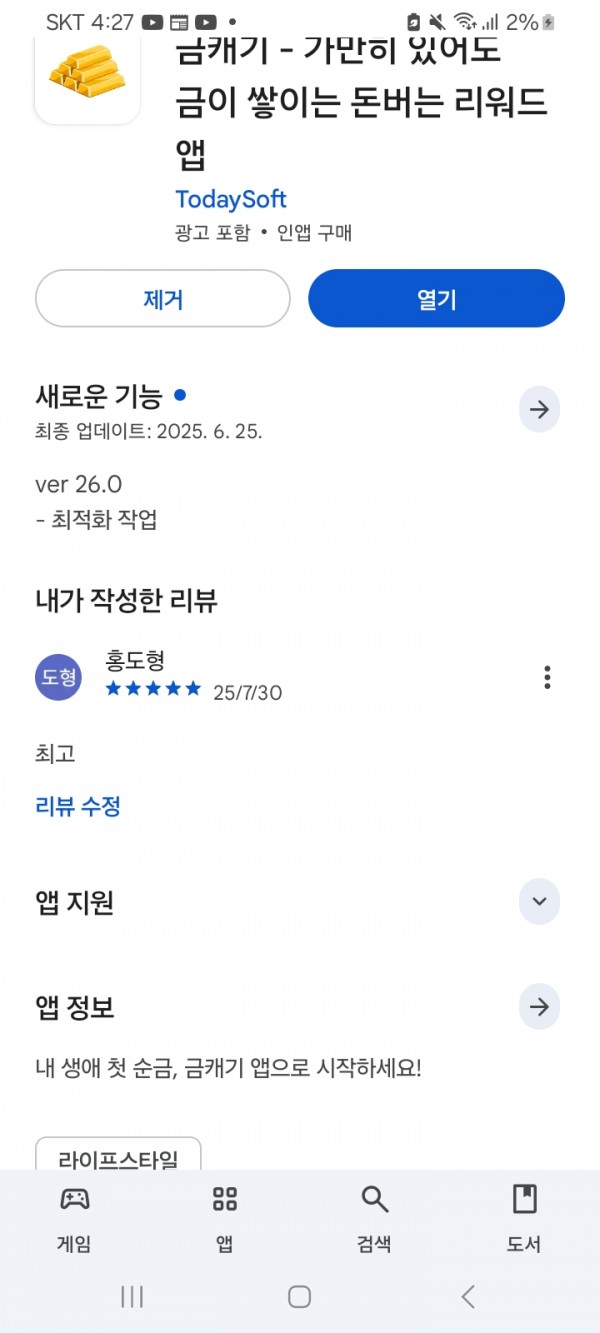Screen dimensions: 600x1333
Task: Go to the 검색 tab
Action: point(374,1219)
